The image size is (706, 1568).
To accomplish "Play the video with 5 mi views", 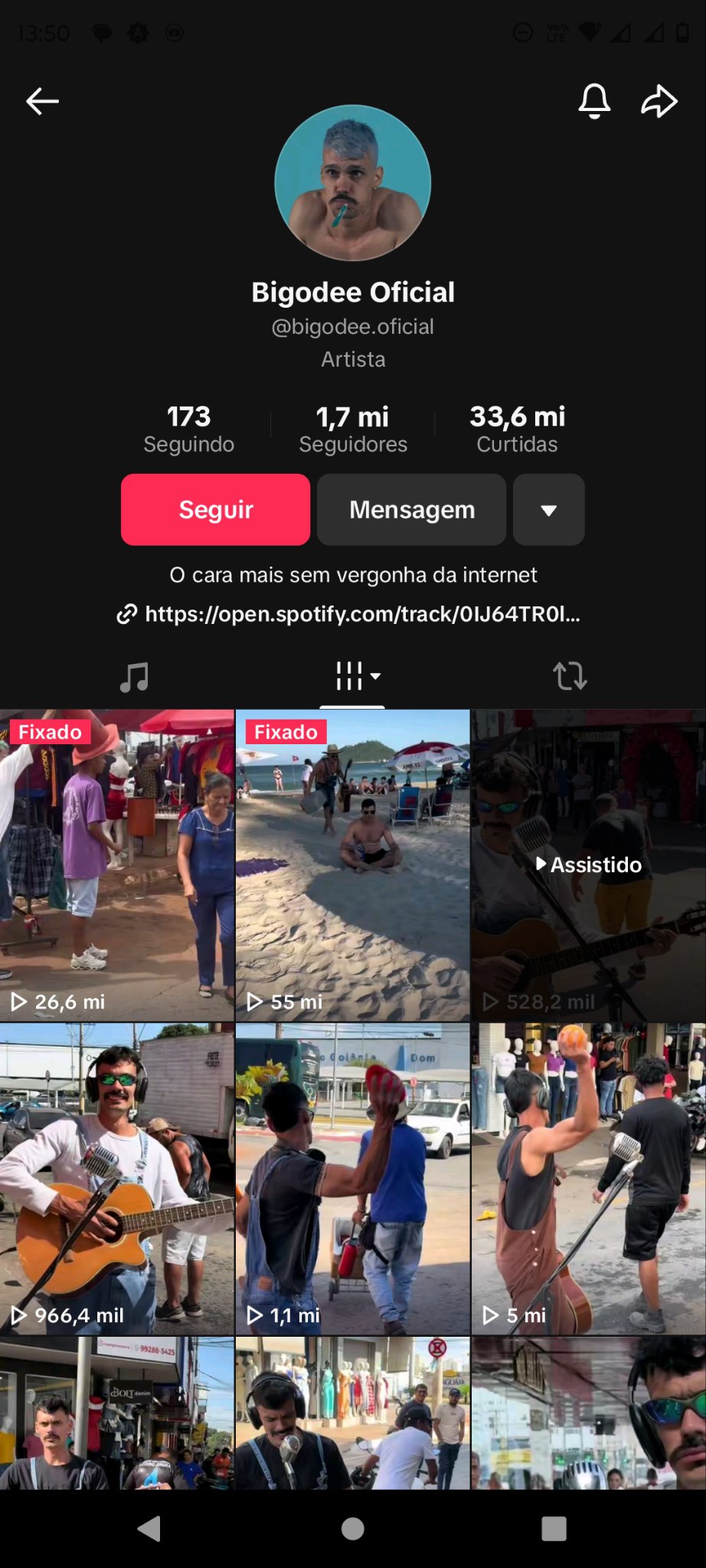I will pyautogui.click(x=588, y=1179).
